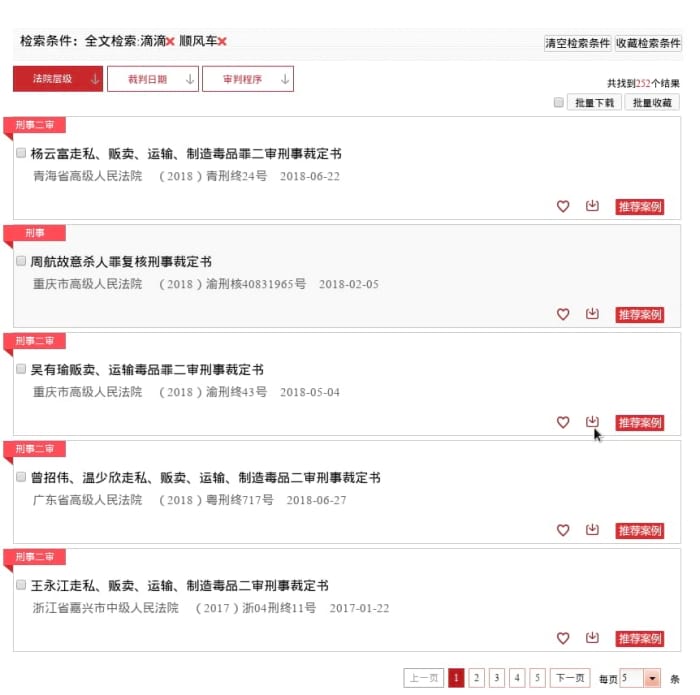Go to page 2 of results
Viewport: 700px width, 695px height.
pyautogui.click(x=477, y=678)
